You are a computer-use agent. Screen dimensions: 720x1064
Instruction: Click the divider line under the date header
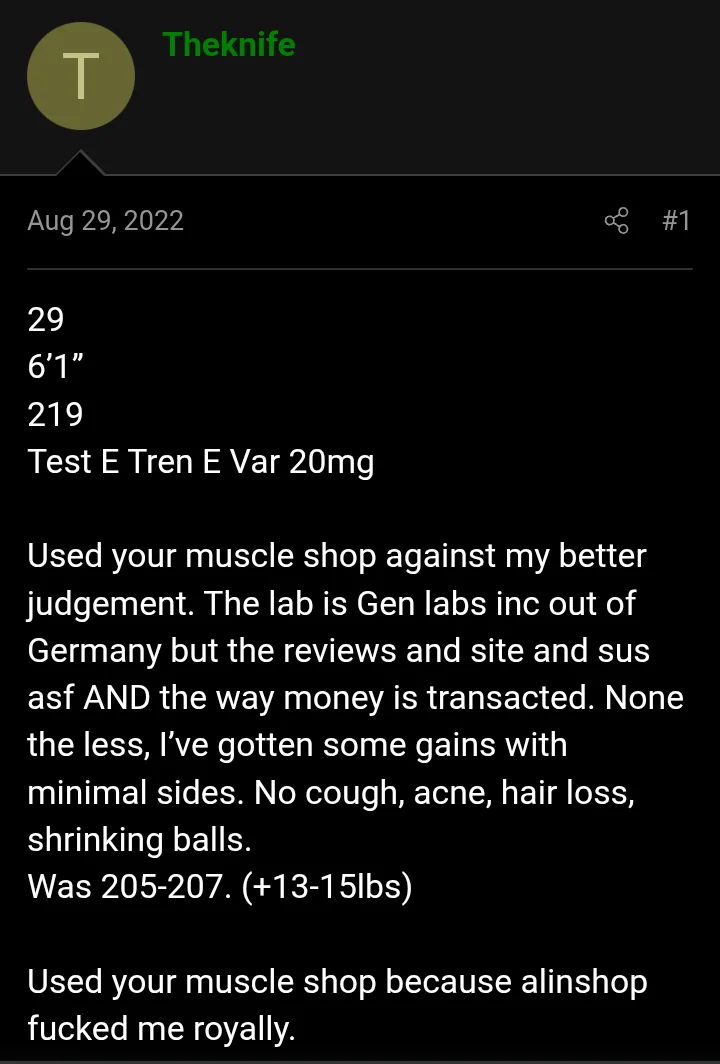[360, 266]
